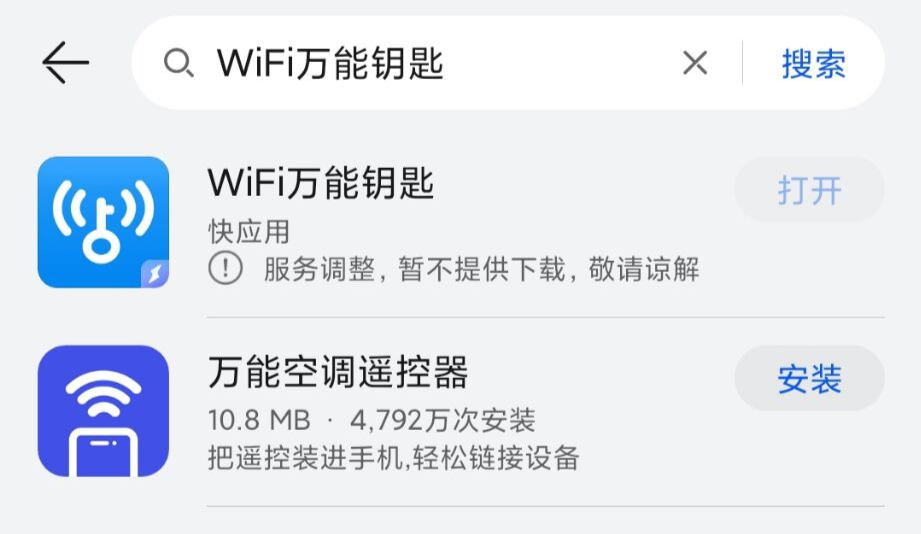This screenshot has width=921, height=534.
Task: Install 万能空调遥控器 with 安装
Action: (809, 379)
